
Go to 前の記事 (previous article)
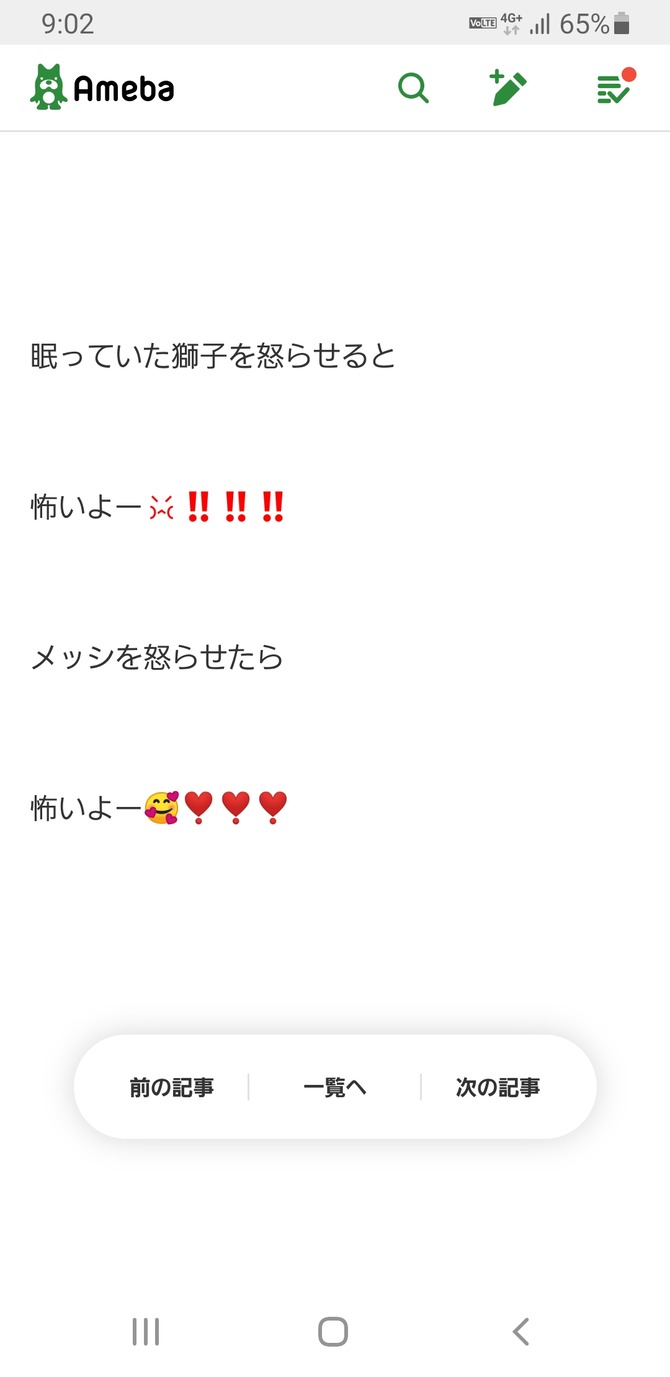171,1087
